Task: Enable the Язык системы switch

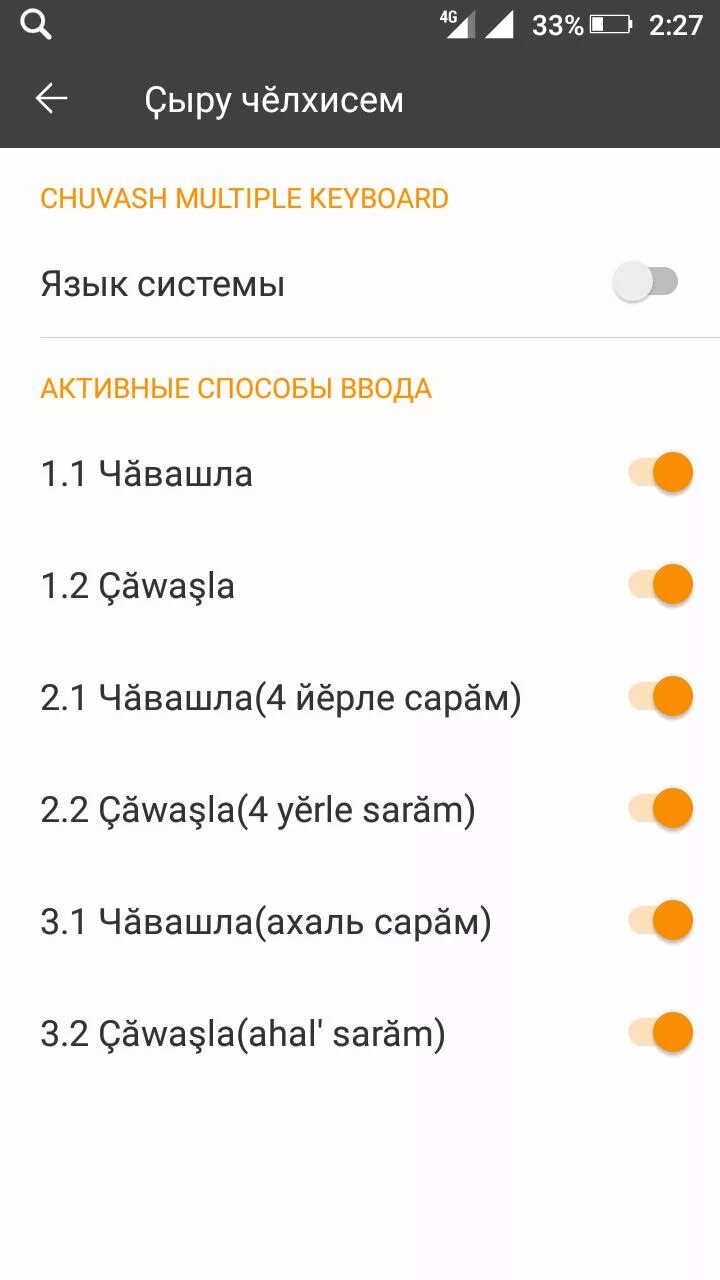Action: (x=646, y=283)
